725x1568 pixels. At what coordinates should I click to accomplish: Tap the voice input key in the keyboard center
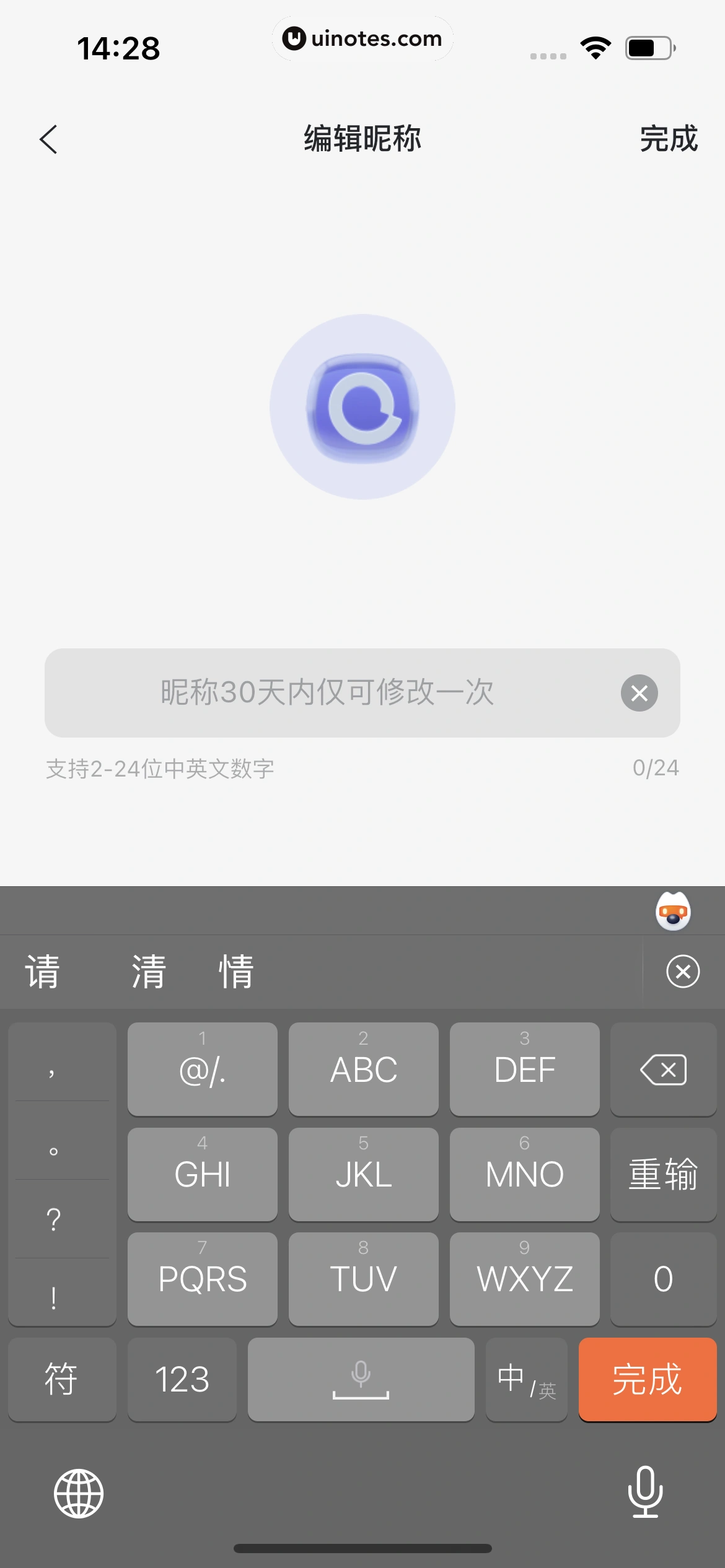pyautogui.click(x=361, y=1379)
